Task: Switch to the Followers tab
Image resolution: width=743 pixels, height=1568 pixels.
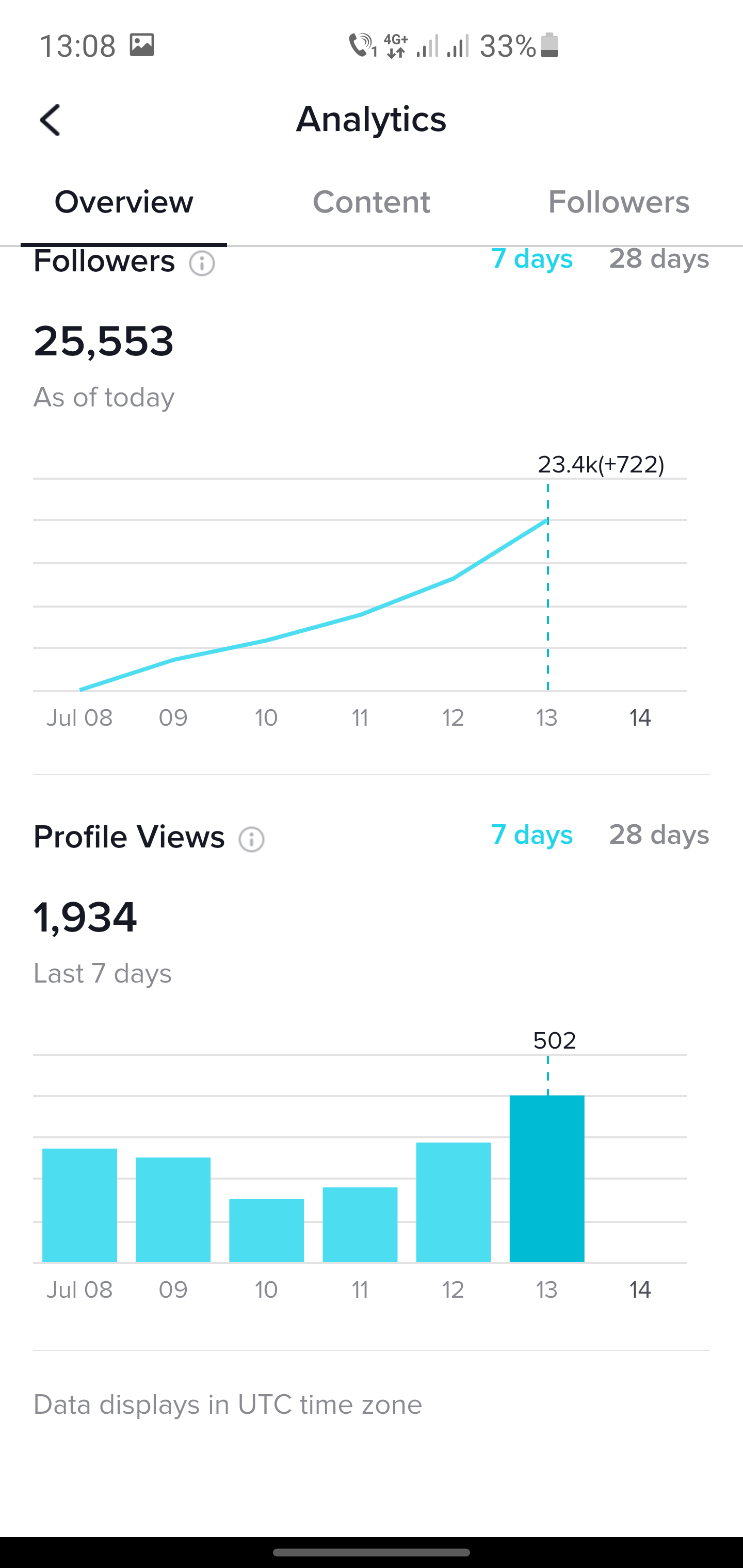Action: click(619, 202)
